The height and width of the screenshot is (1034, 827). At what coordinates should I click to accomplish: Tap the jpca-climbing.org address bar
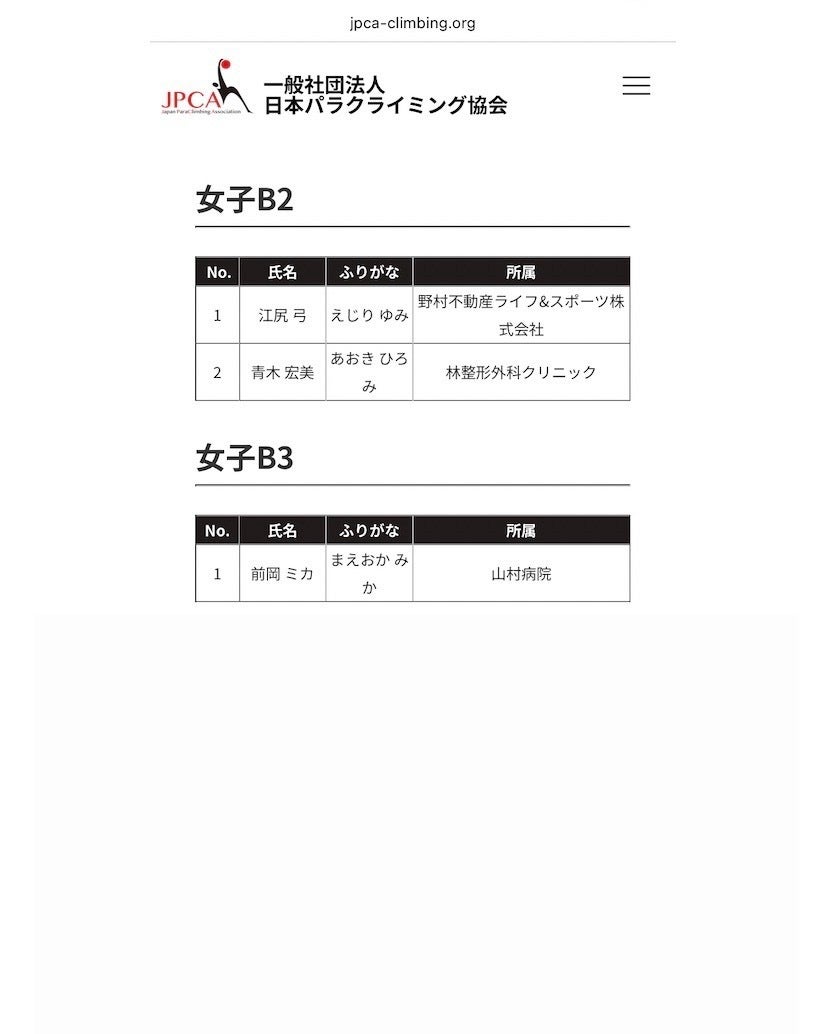(413, 23)
